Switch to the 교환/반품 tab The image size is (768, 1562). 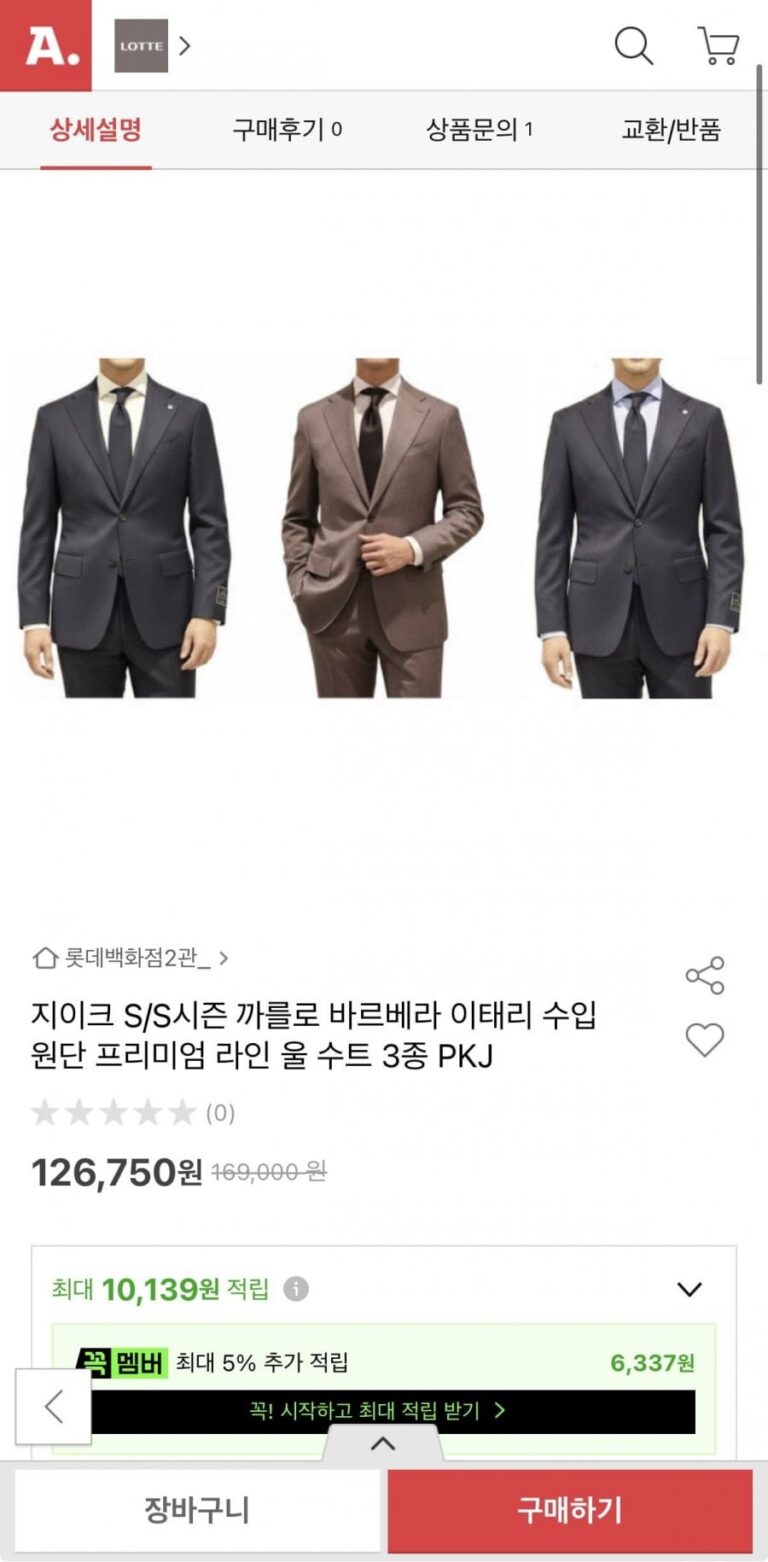[x=671, y=130]
